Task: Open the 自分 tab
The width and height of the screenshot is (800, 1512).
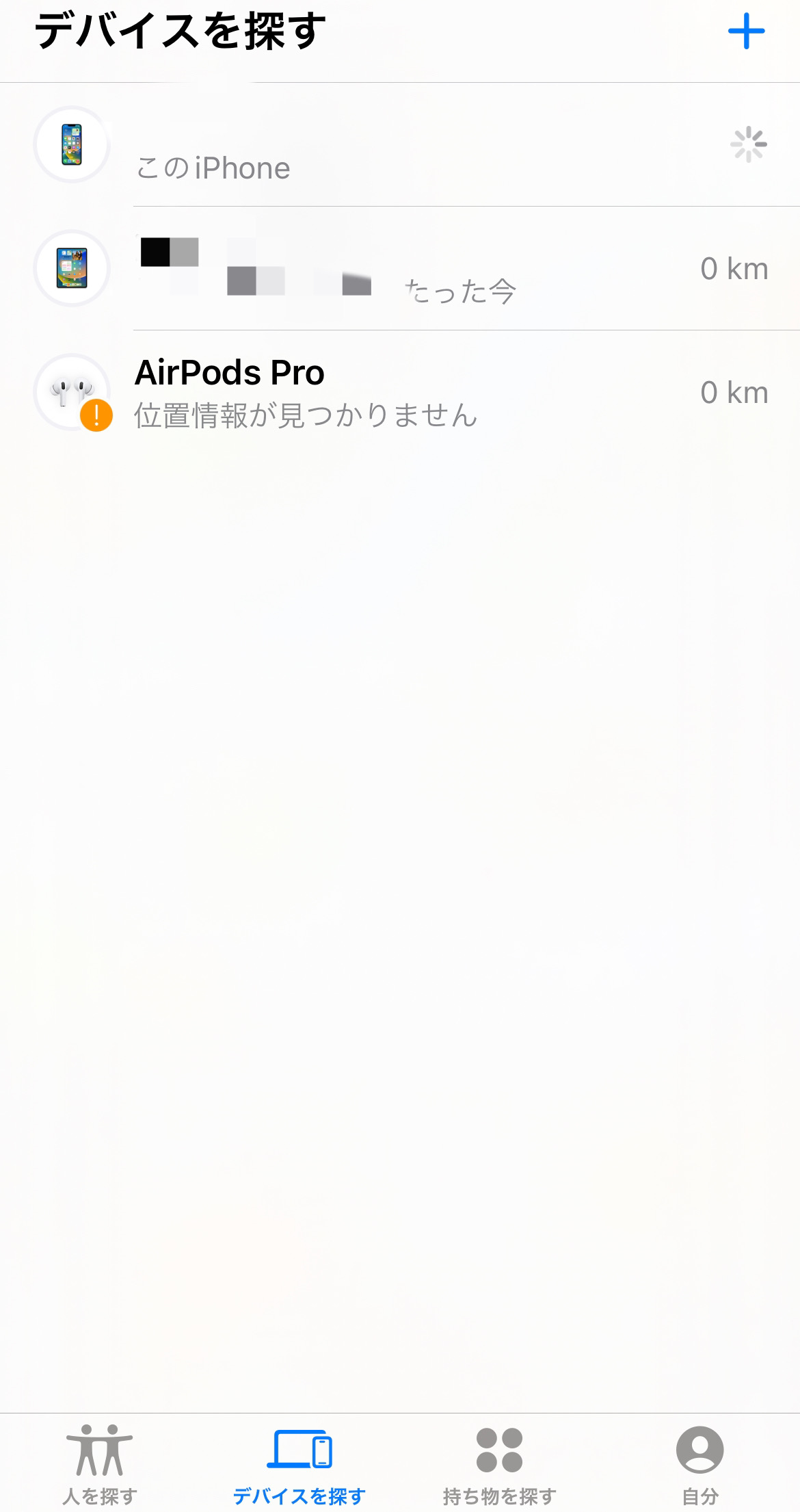Action: coord(699,1464)
